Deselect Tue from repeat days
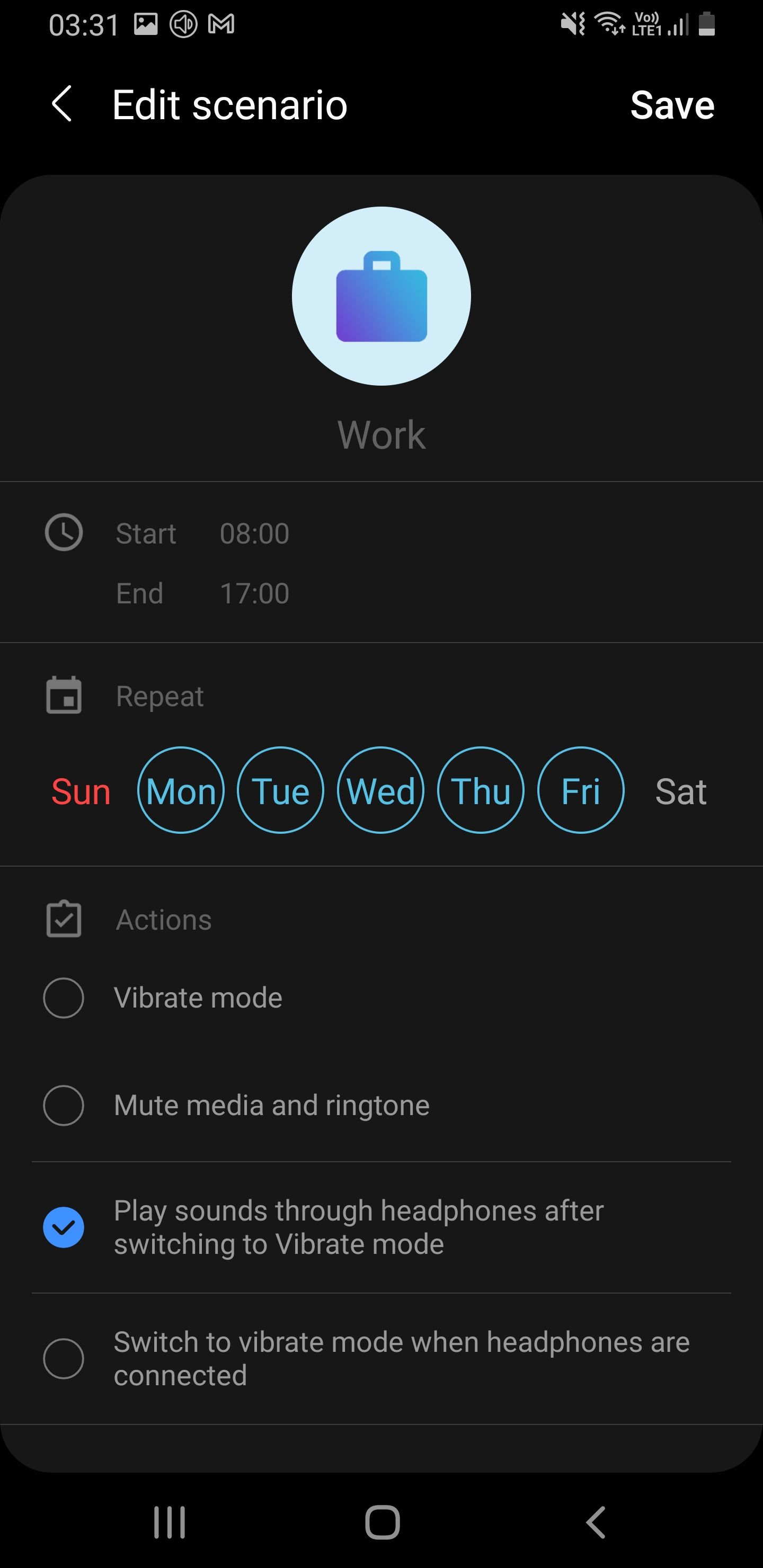The width and height of the screenshot is (763, 1568). [281, 790]
